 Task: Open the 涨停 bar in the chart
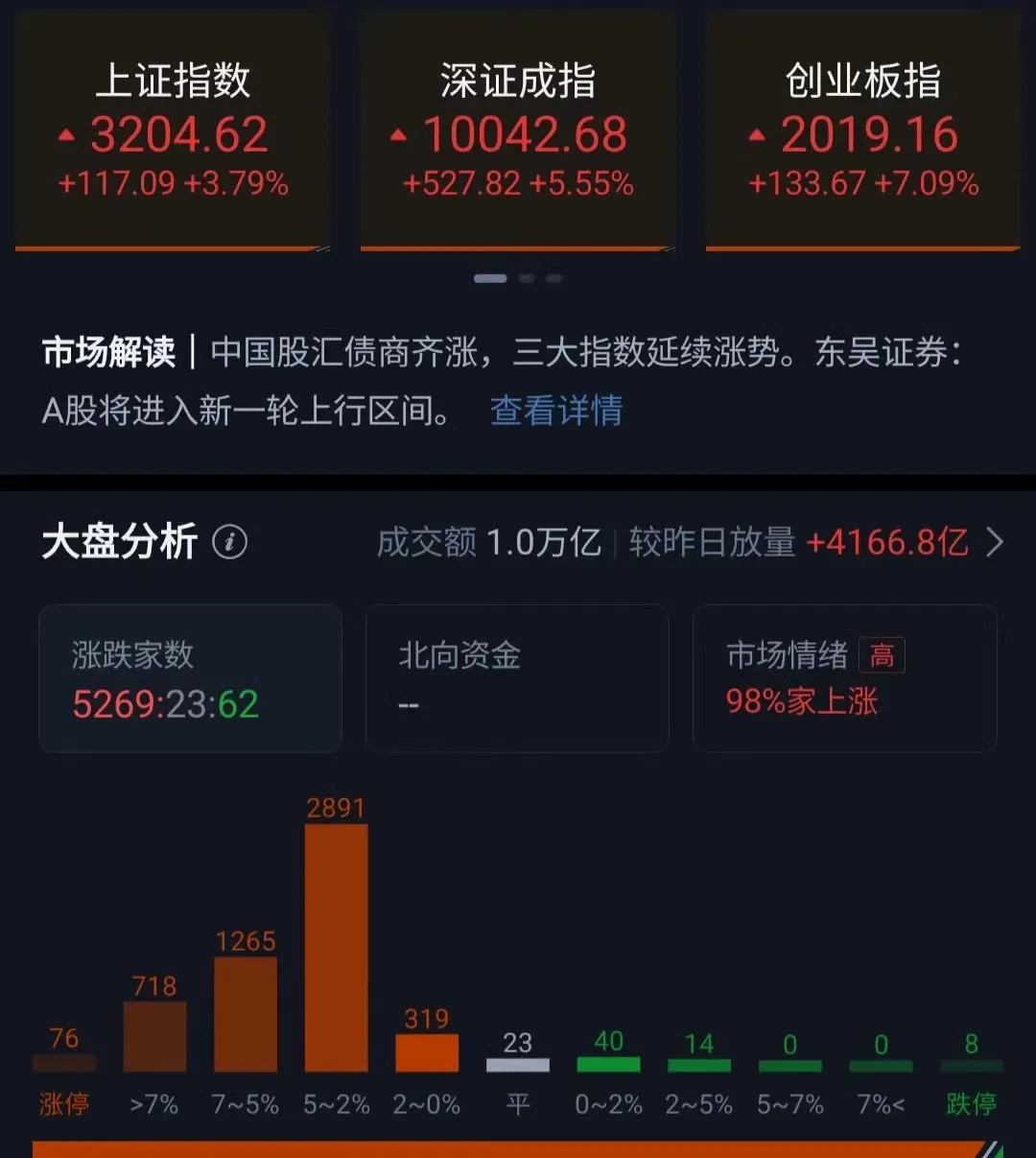[63, 1065]
